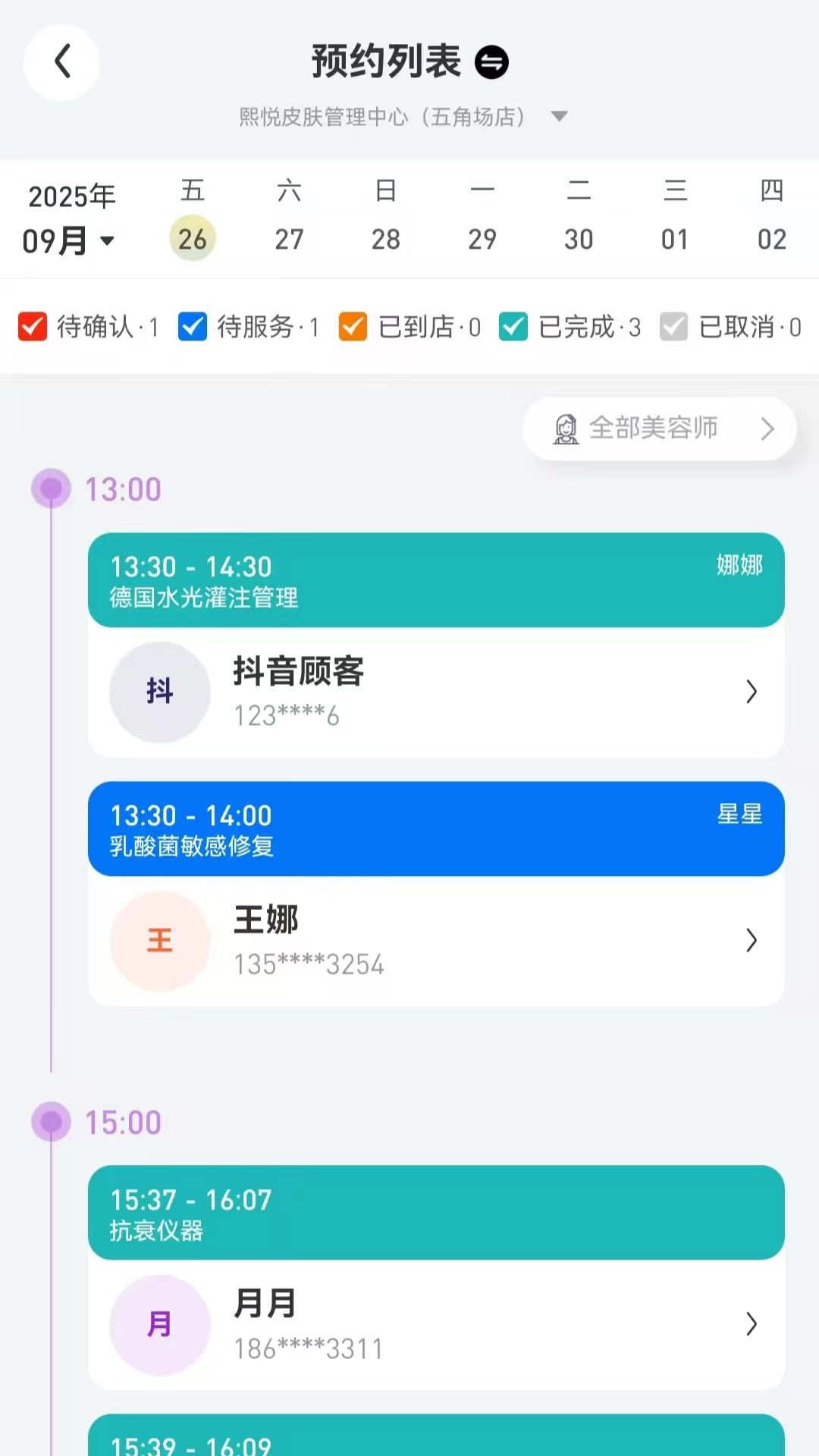819x1456 pixels.
Task: Enable the 已取消 status filter
Action: 673,327
